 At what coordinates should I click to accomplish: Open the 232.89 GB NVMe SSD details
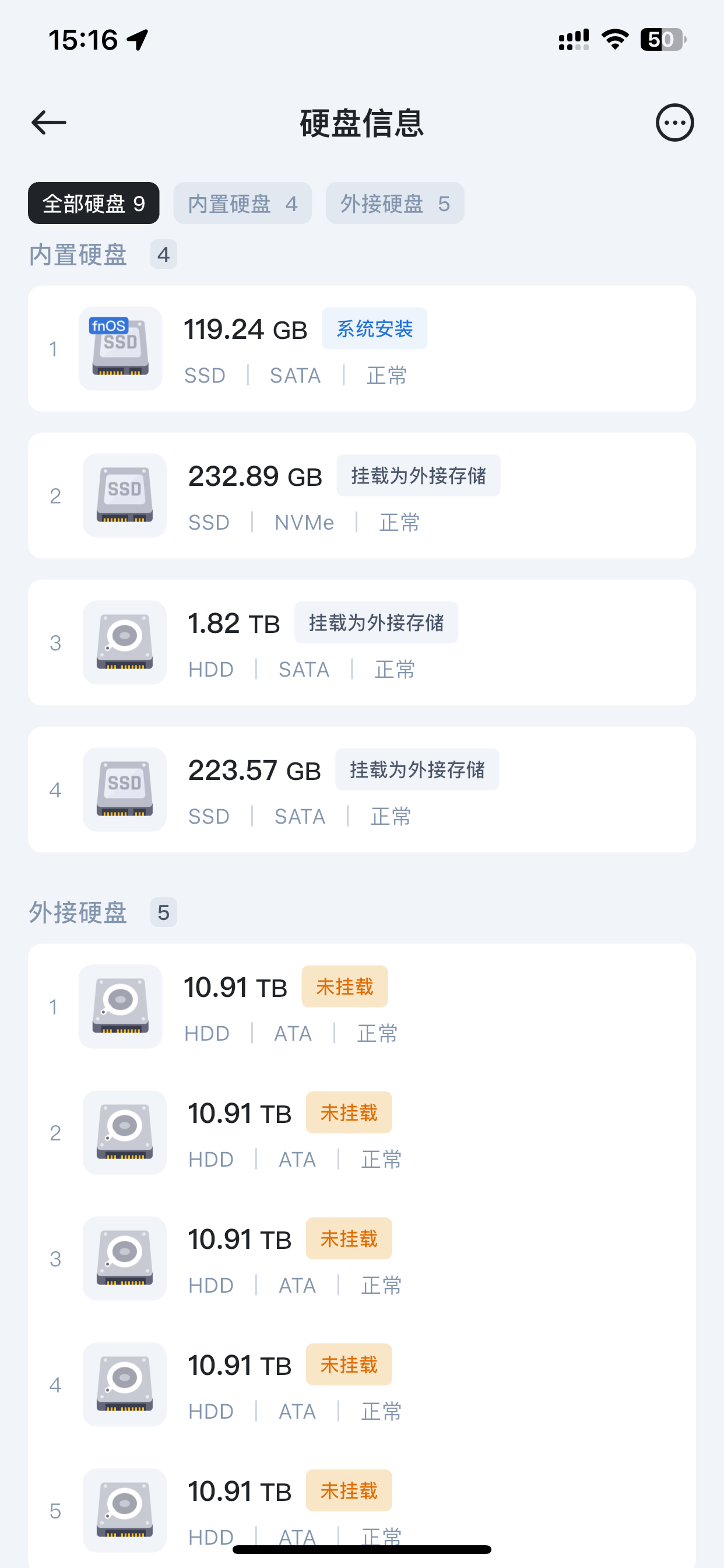(361, 495)
